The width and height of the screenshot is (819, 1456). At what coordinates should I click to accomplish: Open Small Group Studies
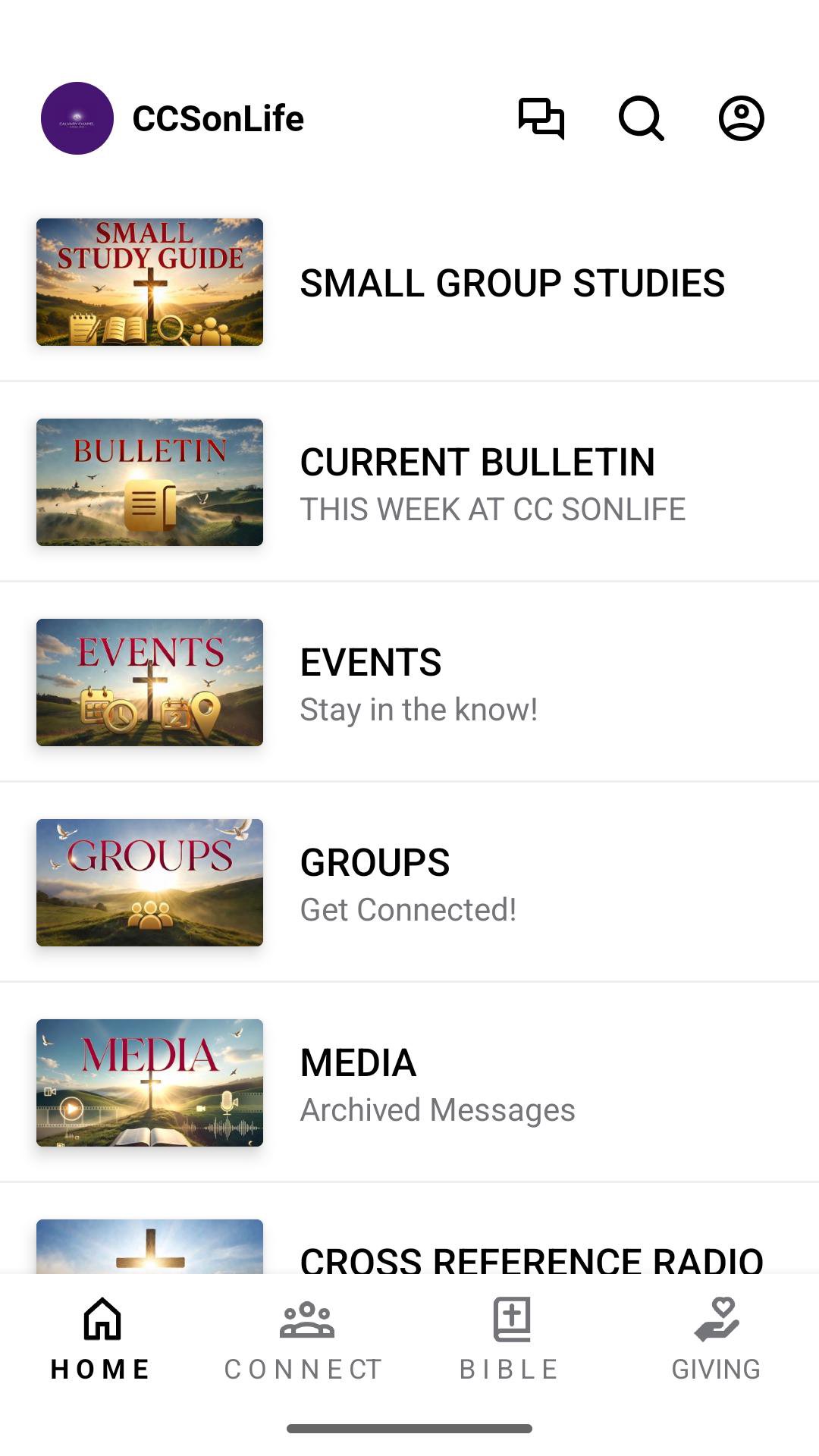[x=409, y=282]
